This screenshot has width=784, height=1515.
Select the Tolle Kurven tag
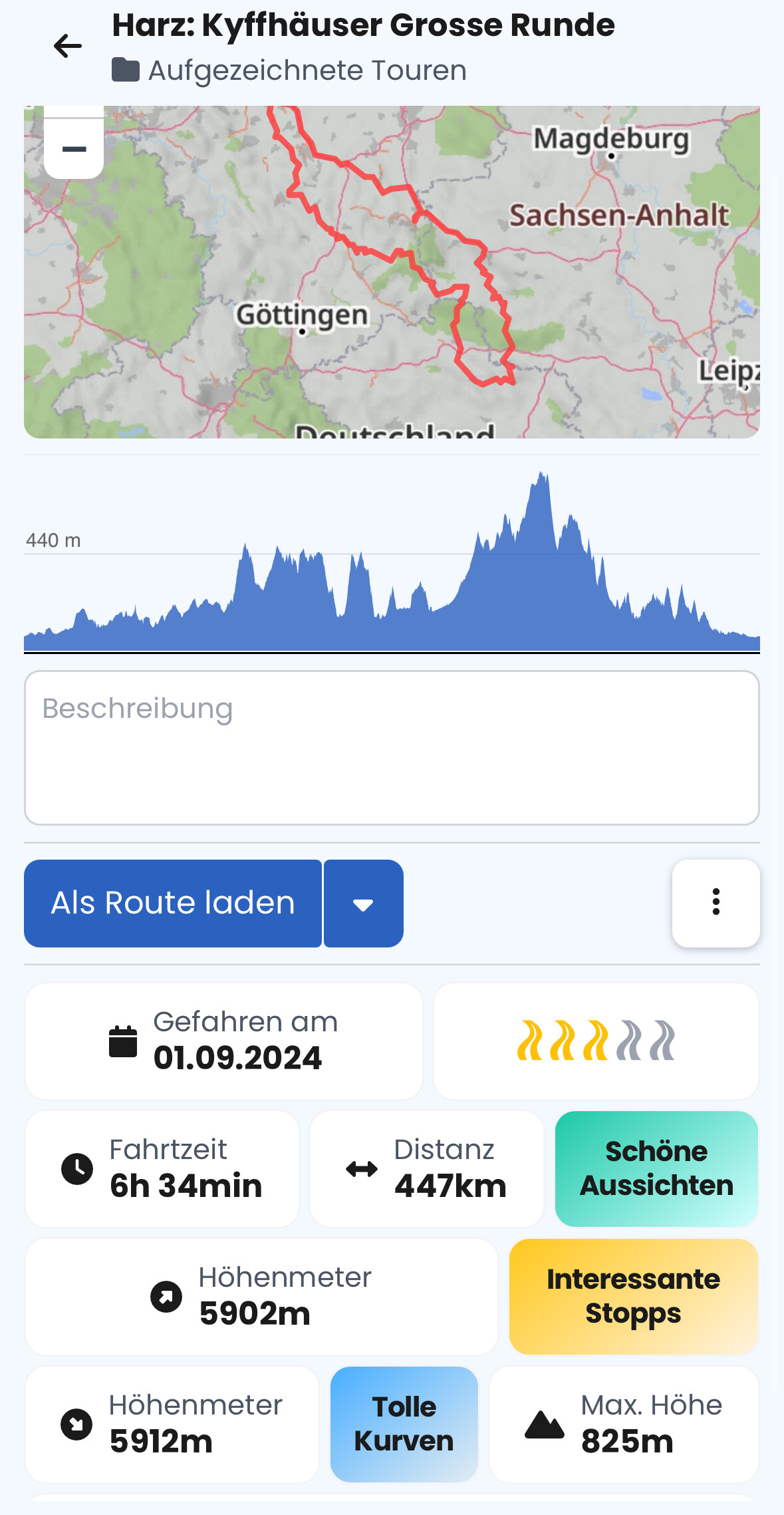(x=404, y=1424)
